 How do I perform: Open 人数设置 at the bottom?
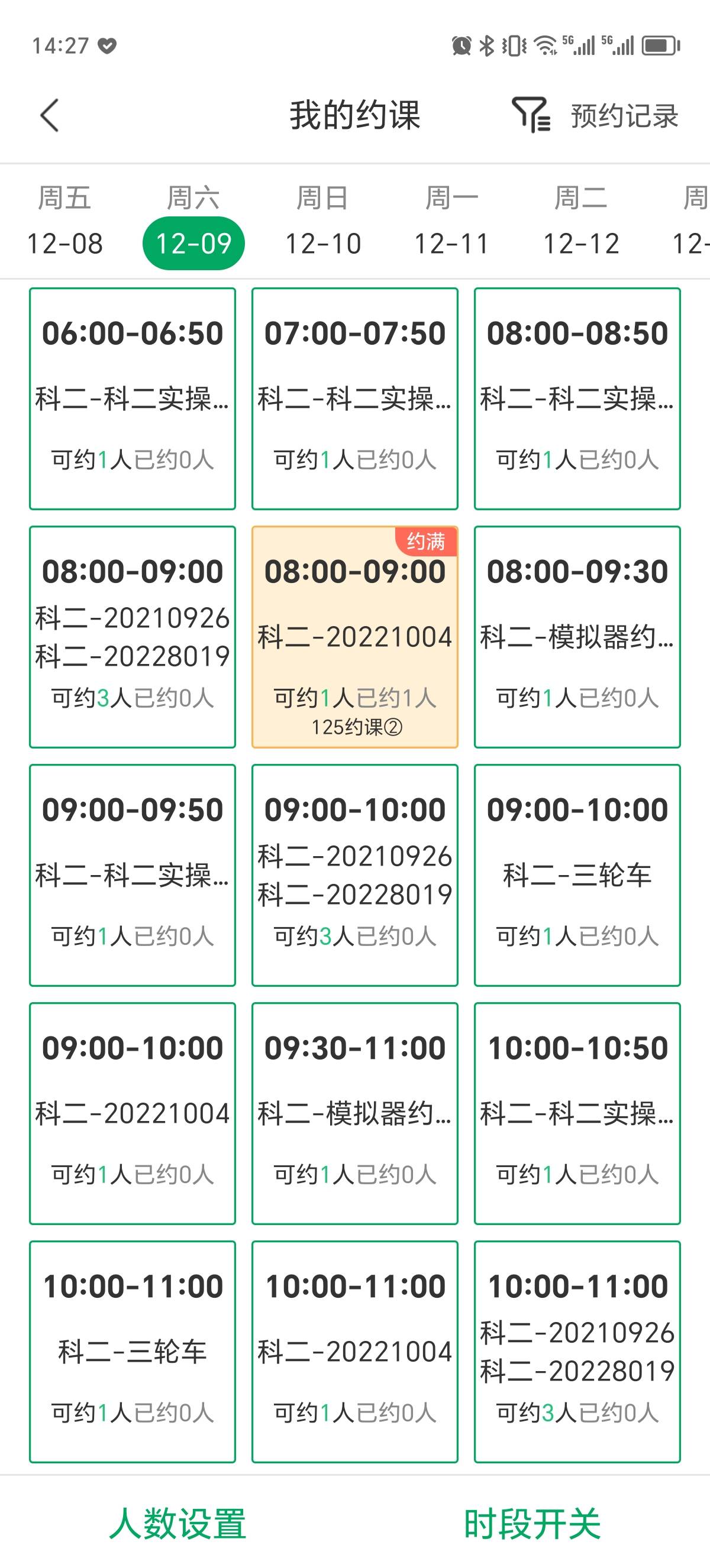178,1524
